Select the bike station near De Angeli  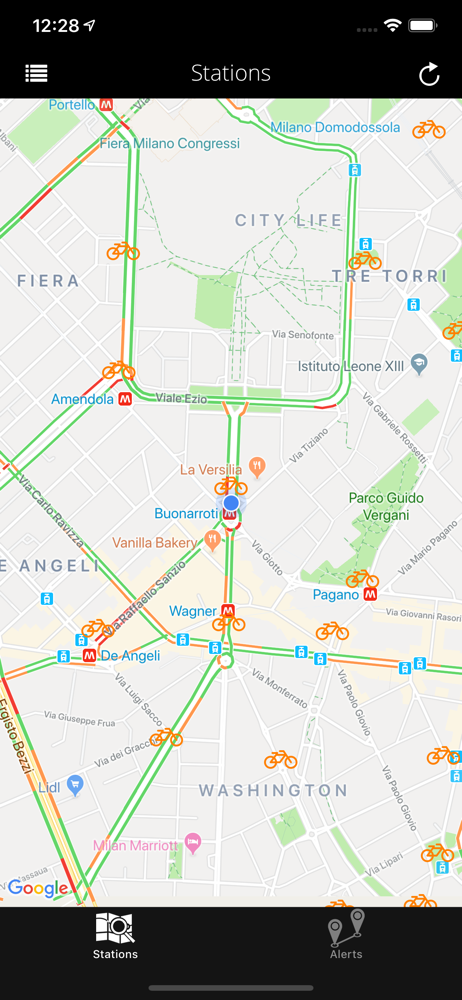(x=98, y=628)
